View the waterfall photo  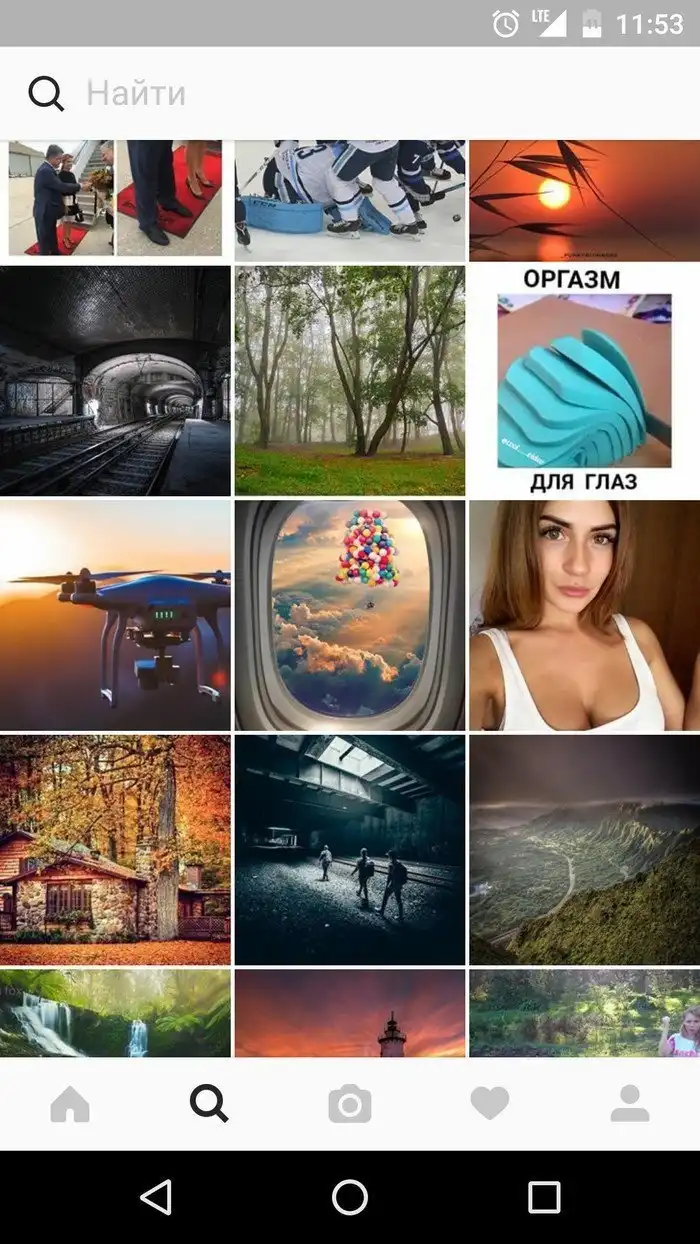pos(115,1013)
